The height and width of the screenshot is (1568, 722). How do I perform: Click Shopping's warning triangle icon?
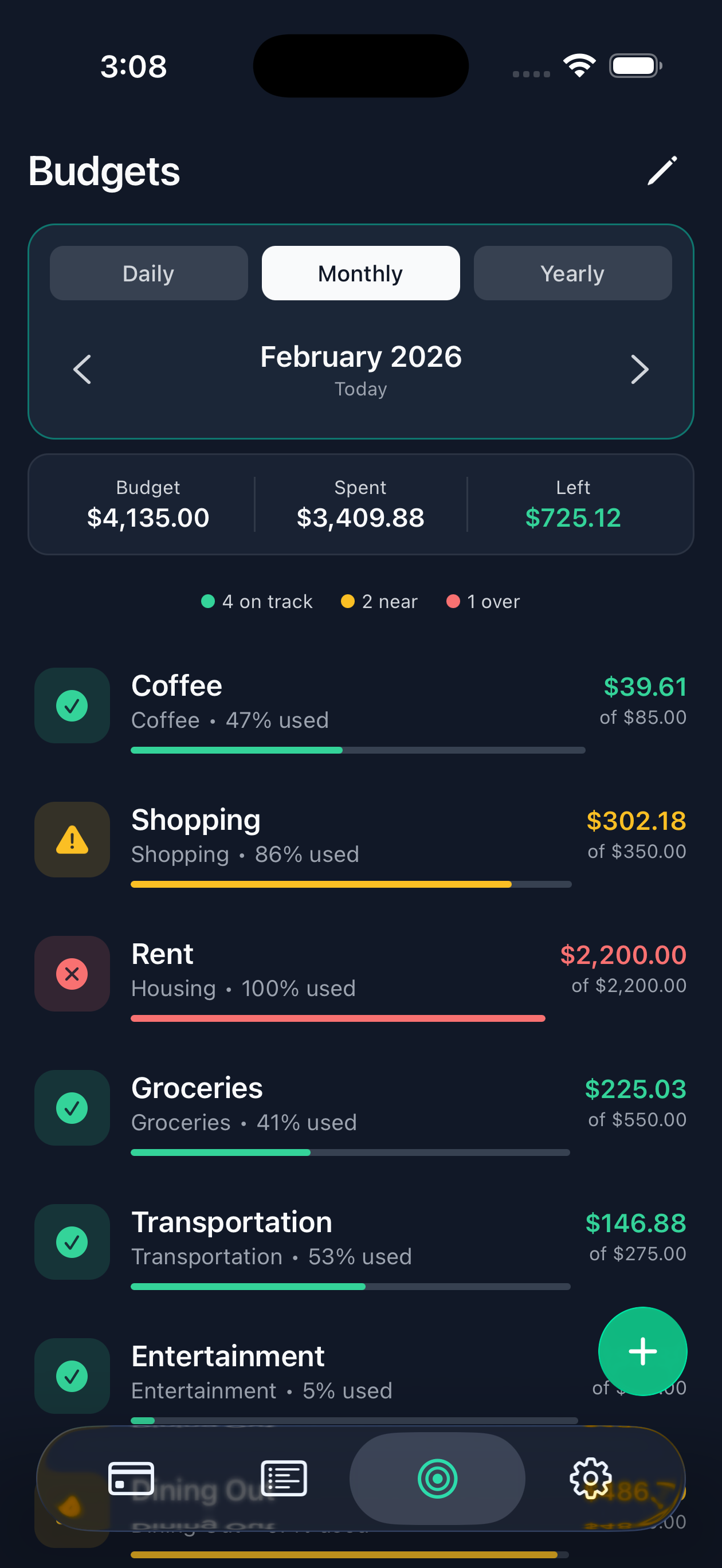coord(72,840)
